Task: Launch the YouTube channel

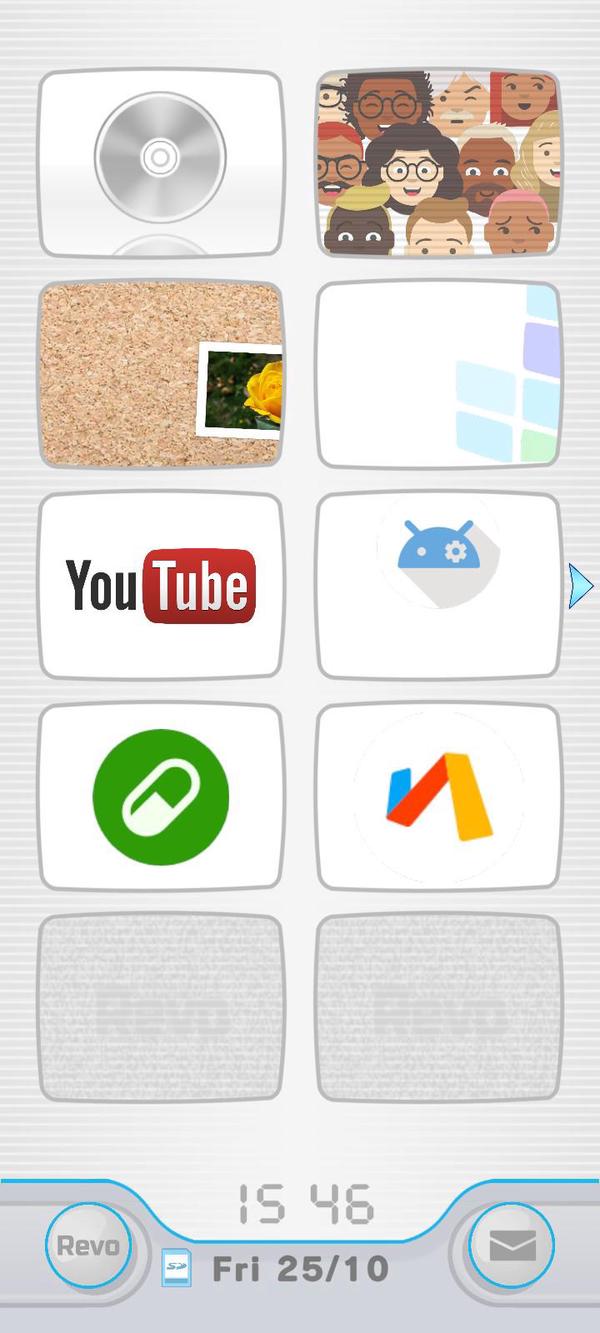Action: point(160,586)
